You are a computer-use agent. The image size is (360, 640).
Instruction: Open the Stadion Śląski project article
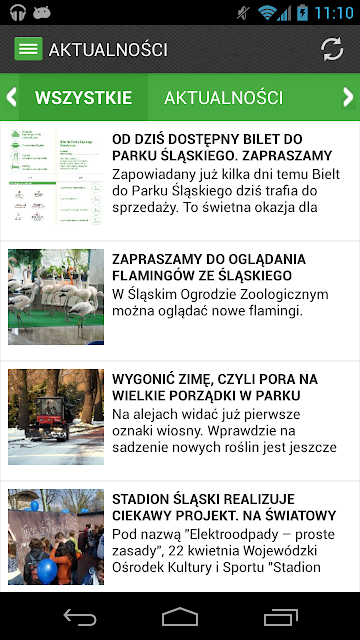pos(180,537)
